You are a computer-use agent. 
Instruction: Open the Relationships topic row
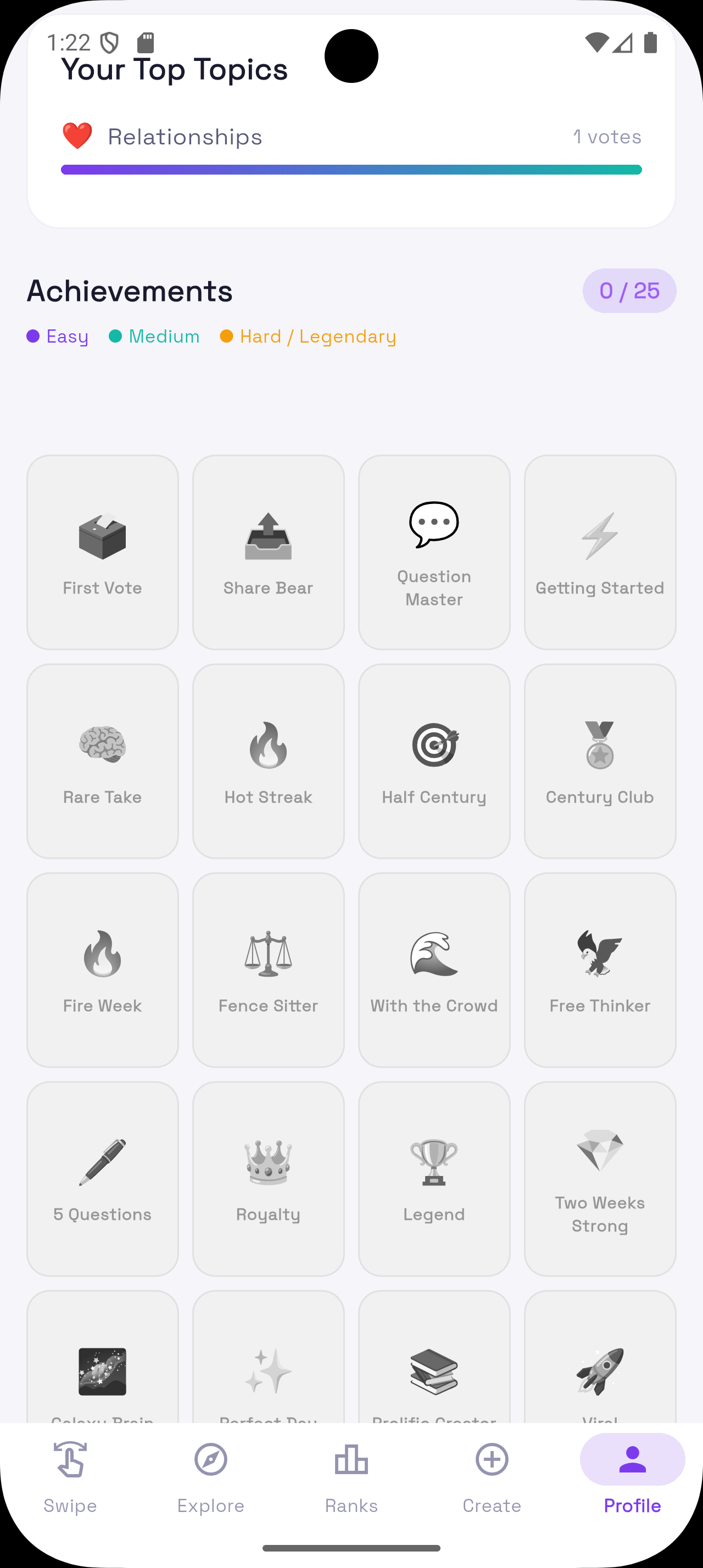(185, 136)
